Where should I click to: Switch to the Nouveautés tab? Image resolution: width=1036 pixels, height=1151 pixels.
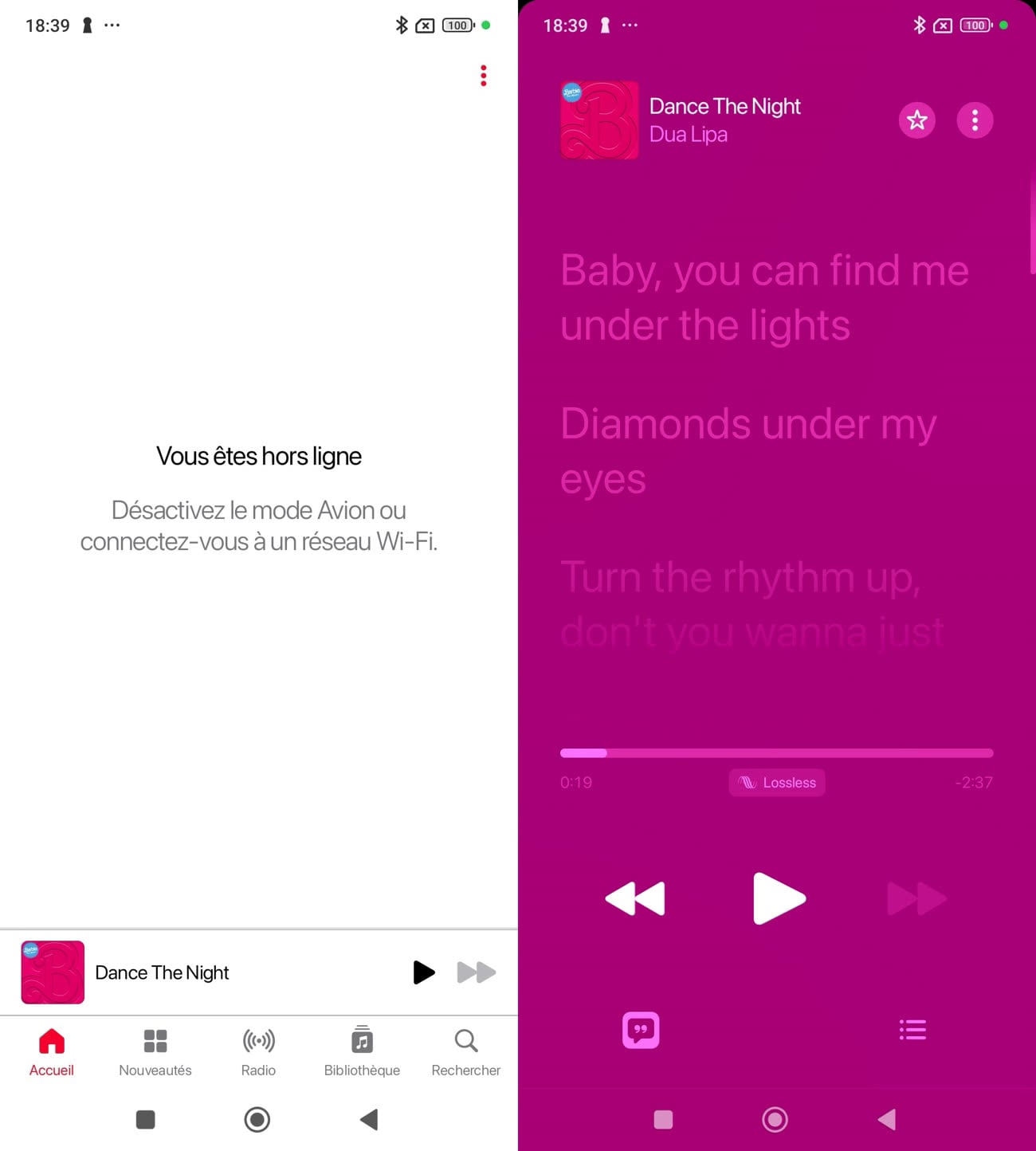click(x=155, y=1052)
